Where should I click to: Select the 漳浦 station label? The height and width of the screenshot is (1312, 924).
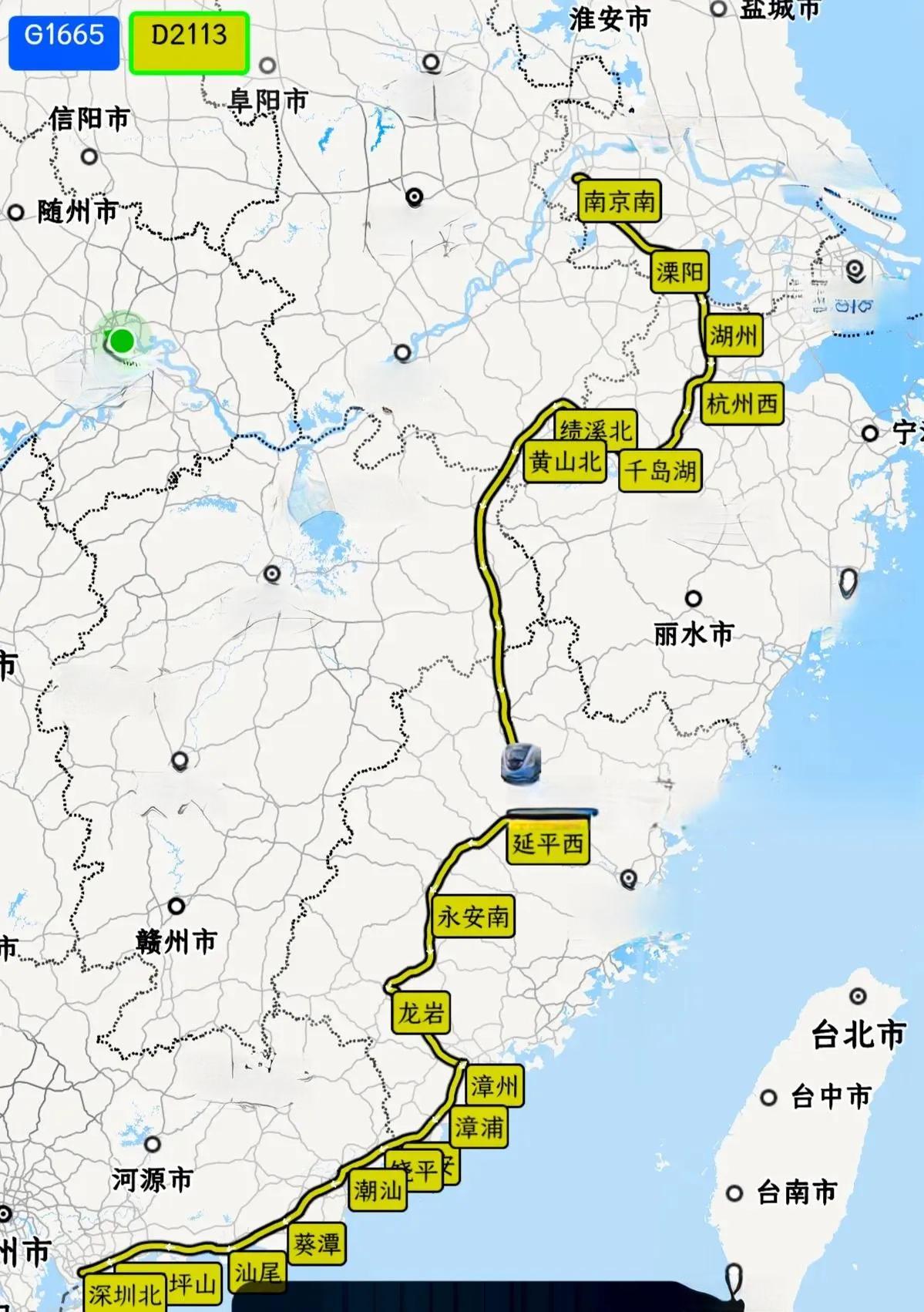click(x=479, y=1128)
